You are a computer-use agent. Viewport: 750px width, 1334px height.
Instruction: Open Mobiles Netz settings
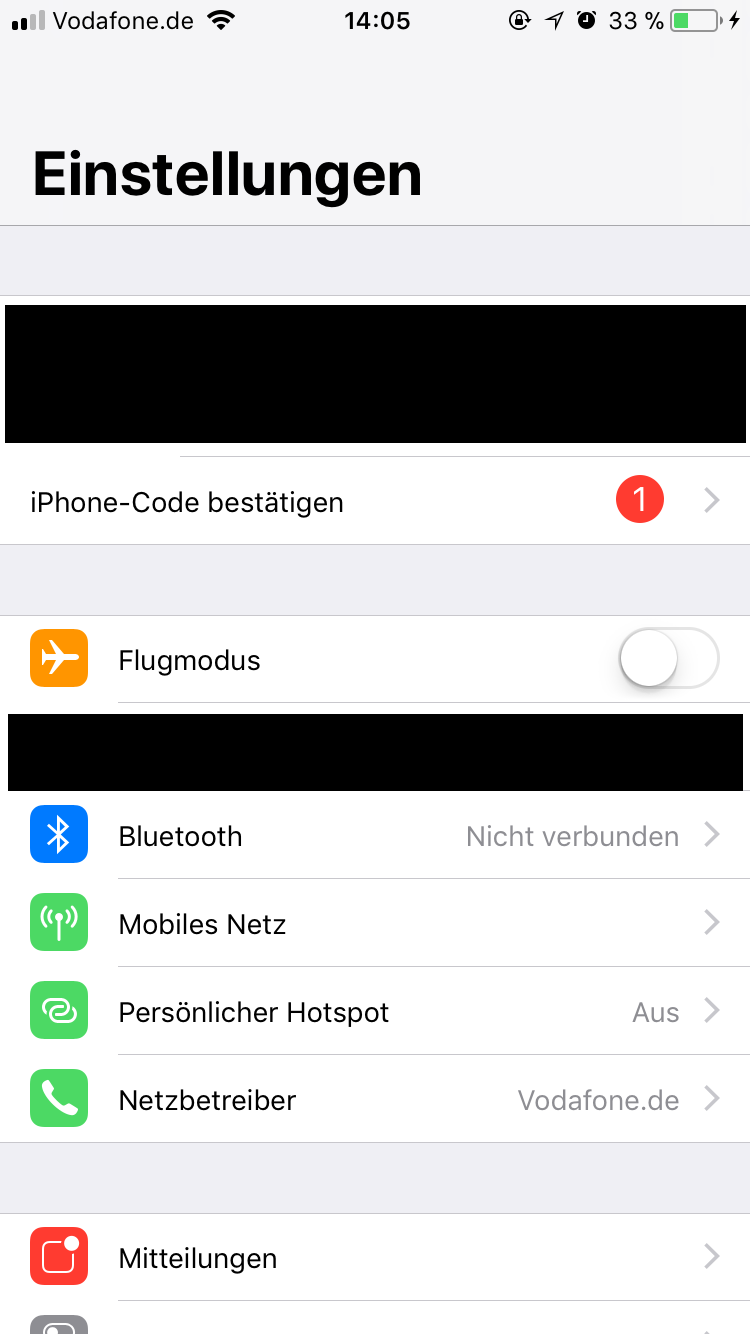(375, 924)
